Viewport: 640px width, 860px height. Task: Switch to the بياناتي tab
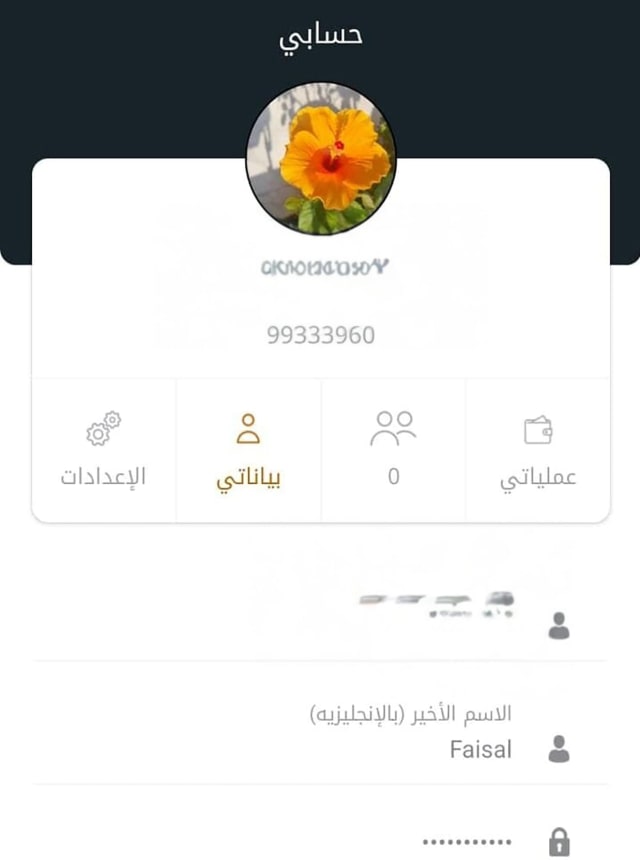pyautogui.click(x=248, y=451)
